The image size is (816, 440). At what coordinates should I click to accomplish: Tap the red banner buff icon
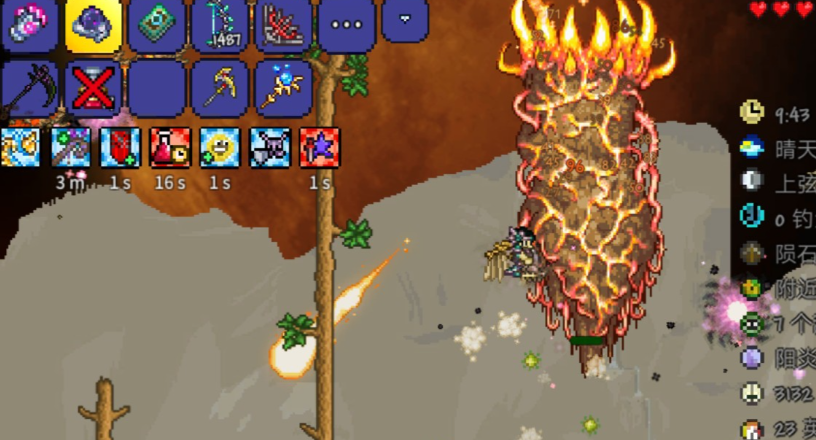[x=120, y=147]
